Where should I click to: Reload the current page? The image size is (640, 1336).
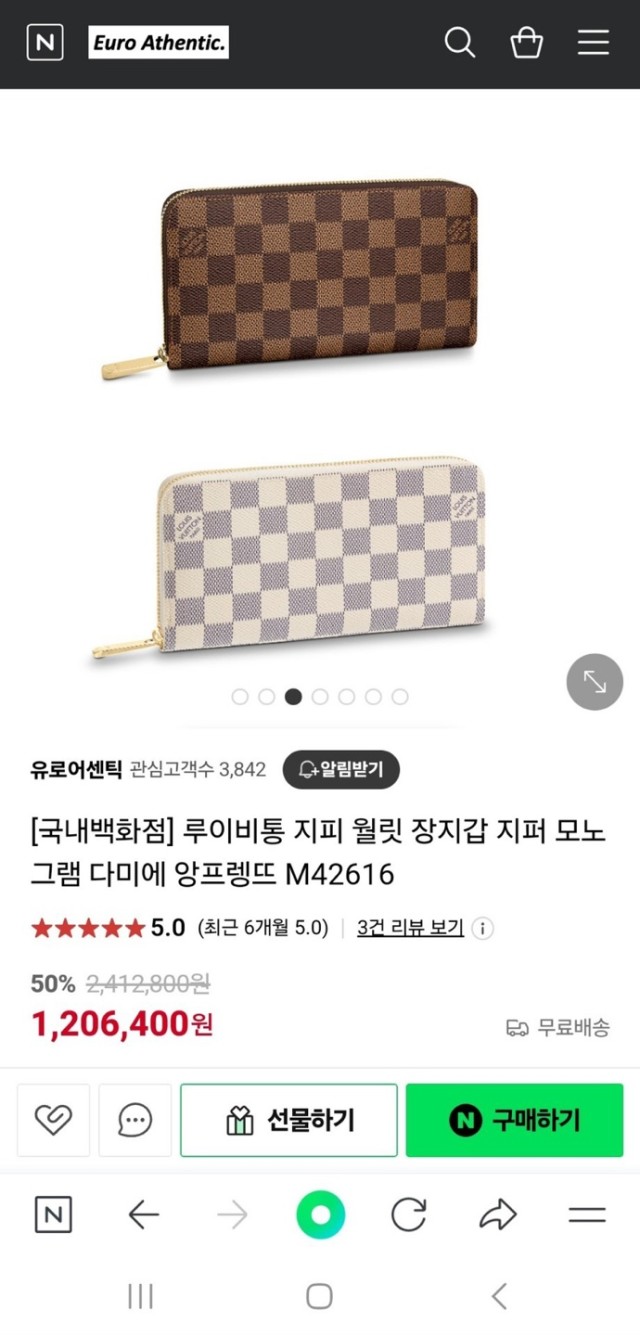[x=408, y=1215]
